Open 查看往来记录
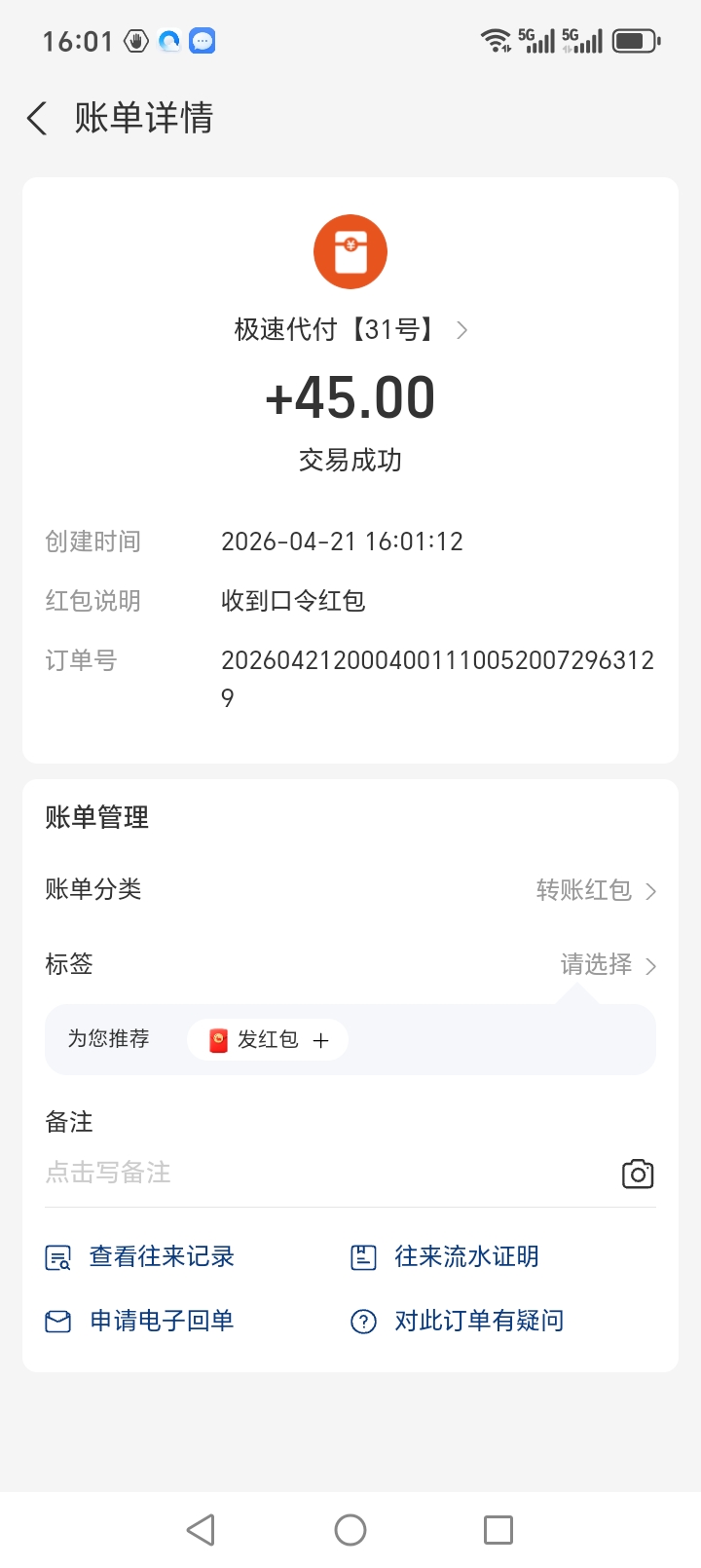701x1568 pixels. point(161,1256)
